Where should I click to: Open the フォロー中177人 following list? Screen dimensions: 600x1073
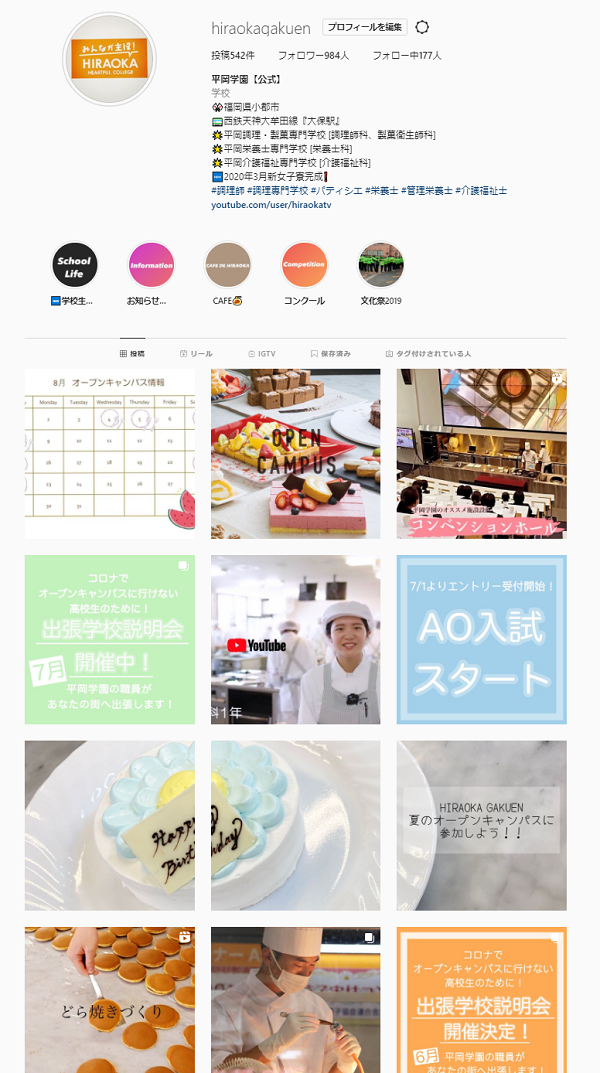click(x=406, y=56)
